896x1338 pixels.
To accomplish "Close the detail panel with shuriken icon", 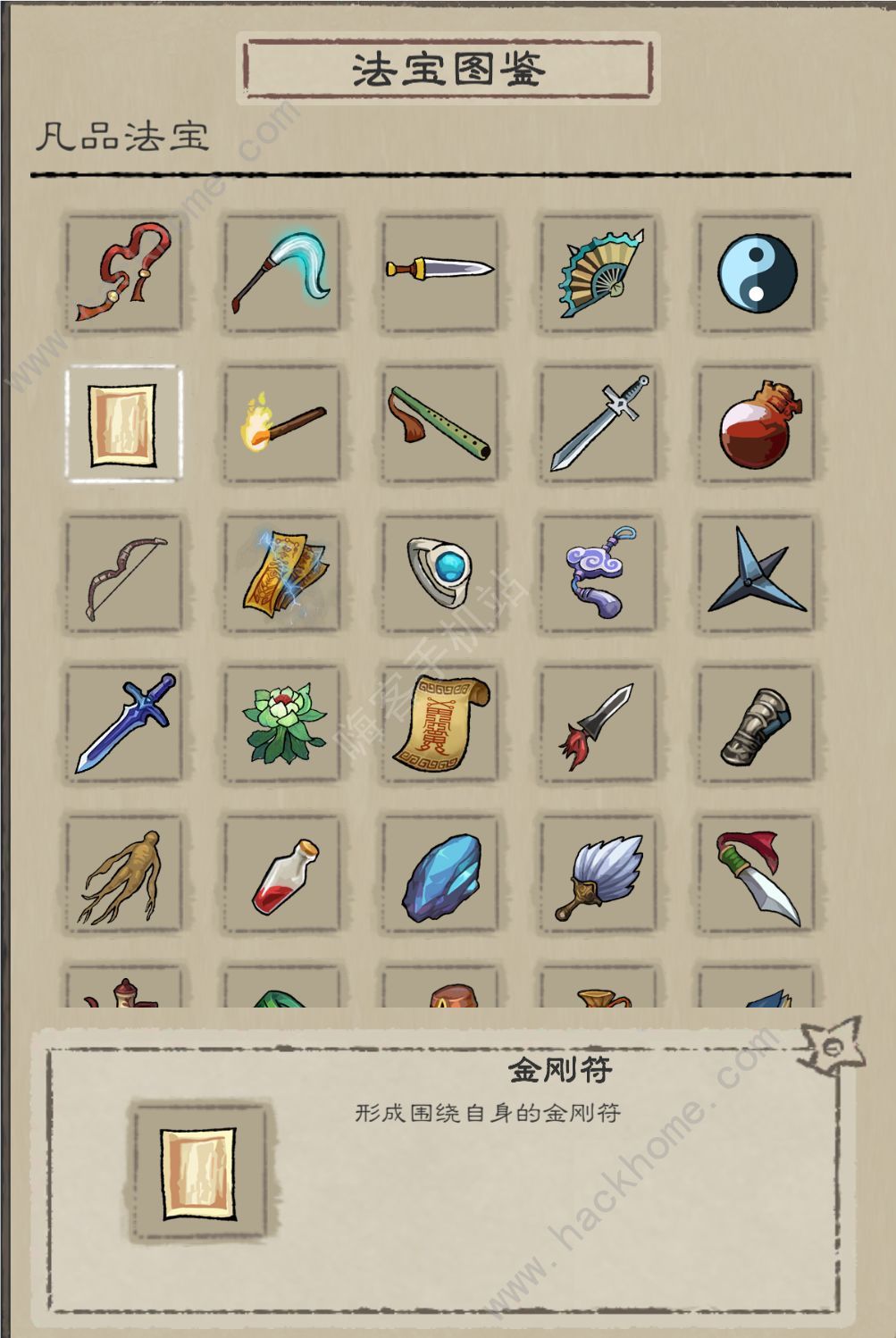I will coord(832,1045).
